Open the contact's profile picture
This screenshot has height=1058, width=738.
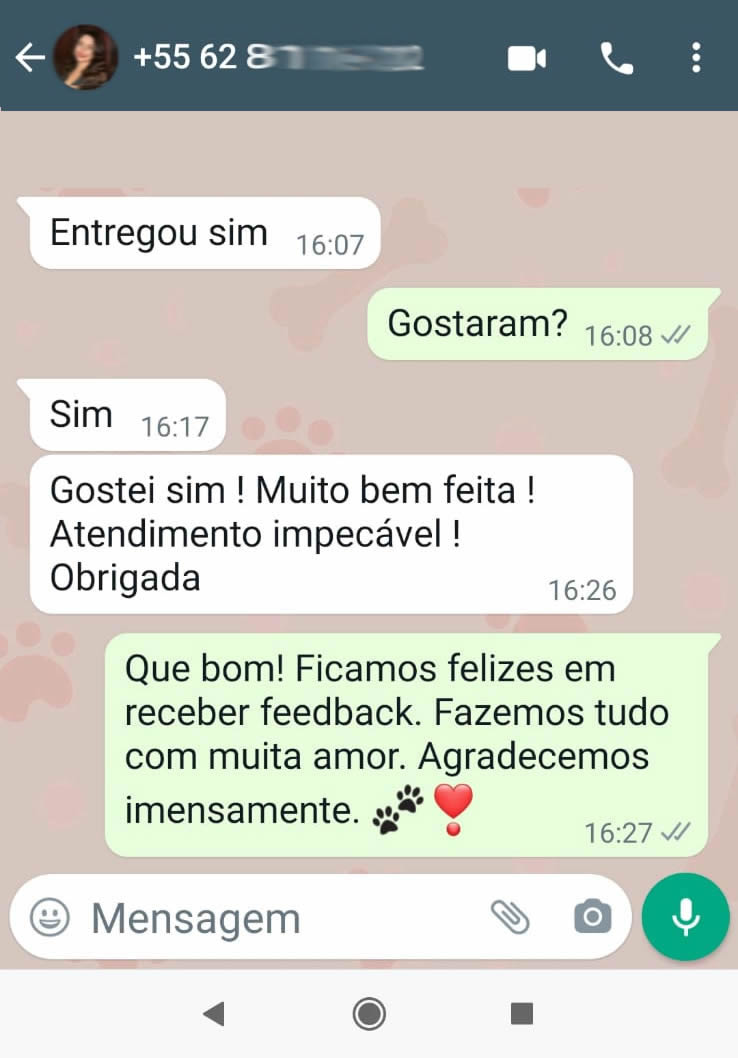85,58
